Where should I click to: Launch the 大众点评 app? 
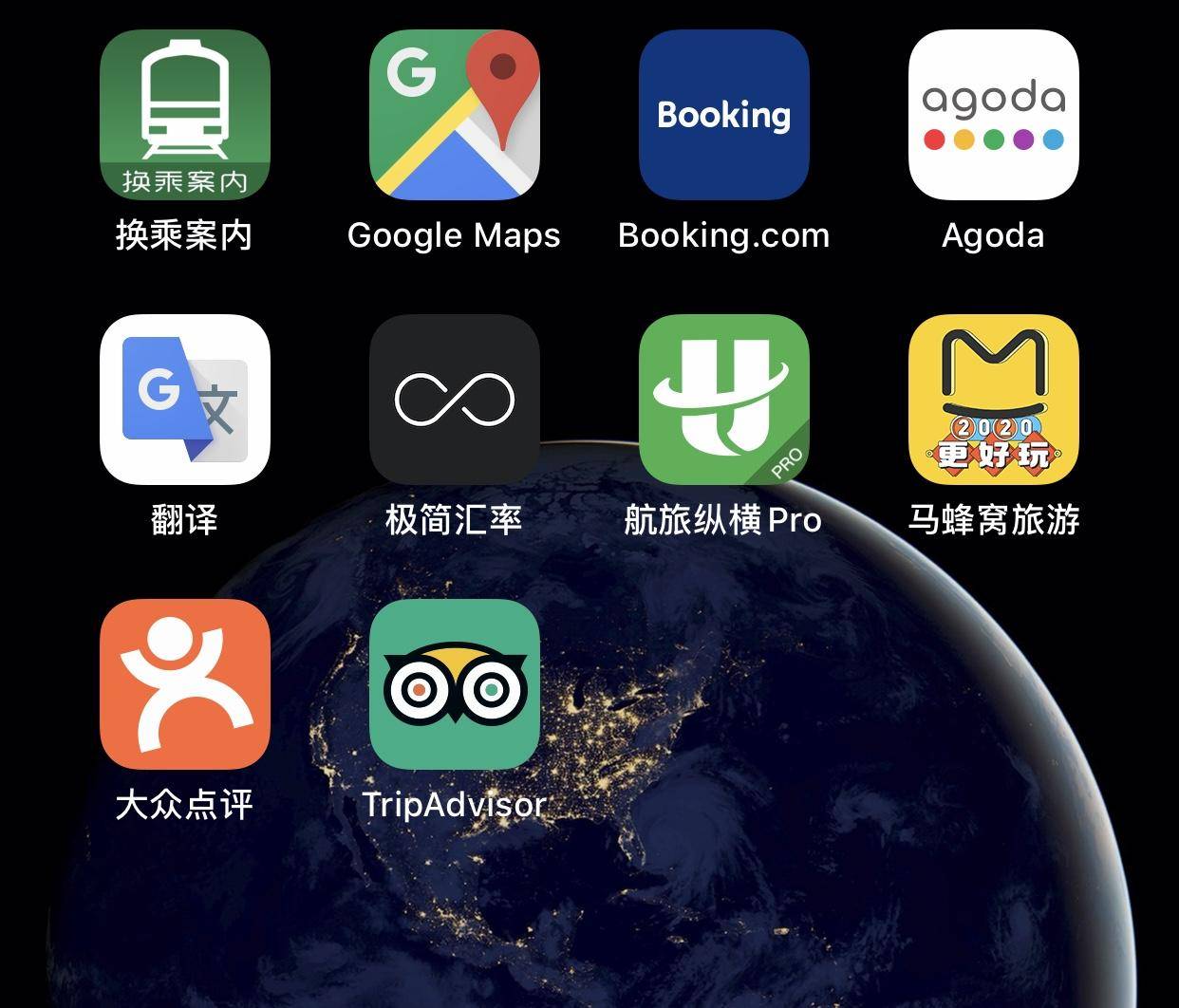click(x=184, y=684)
